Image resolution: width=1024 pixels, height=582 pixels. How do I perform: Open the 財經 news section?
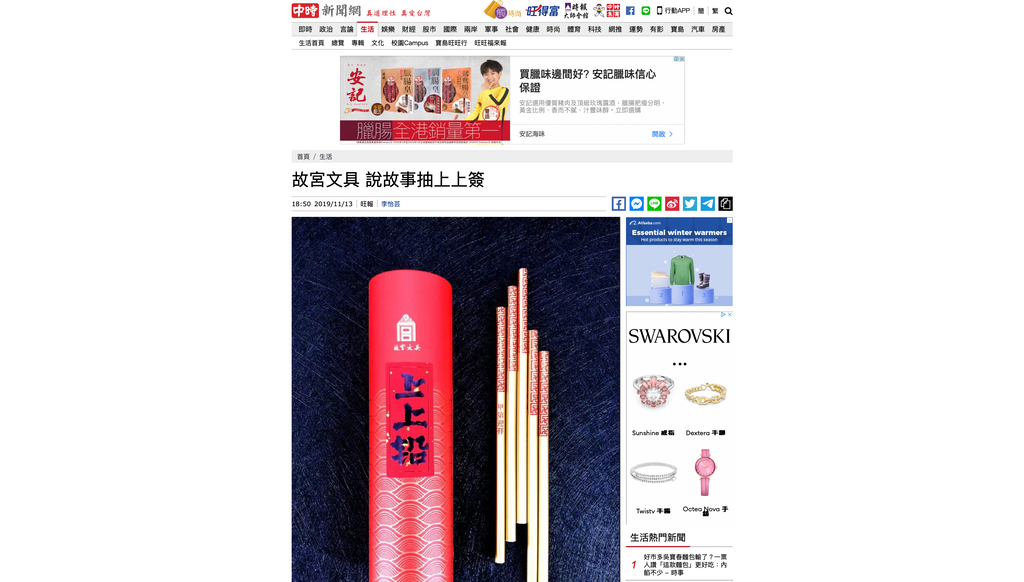[x=408, y=30]
